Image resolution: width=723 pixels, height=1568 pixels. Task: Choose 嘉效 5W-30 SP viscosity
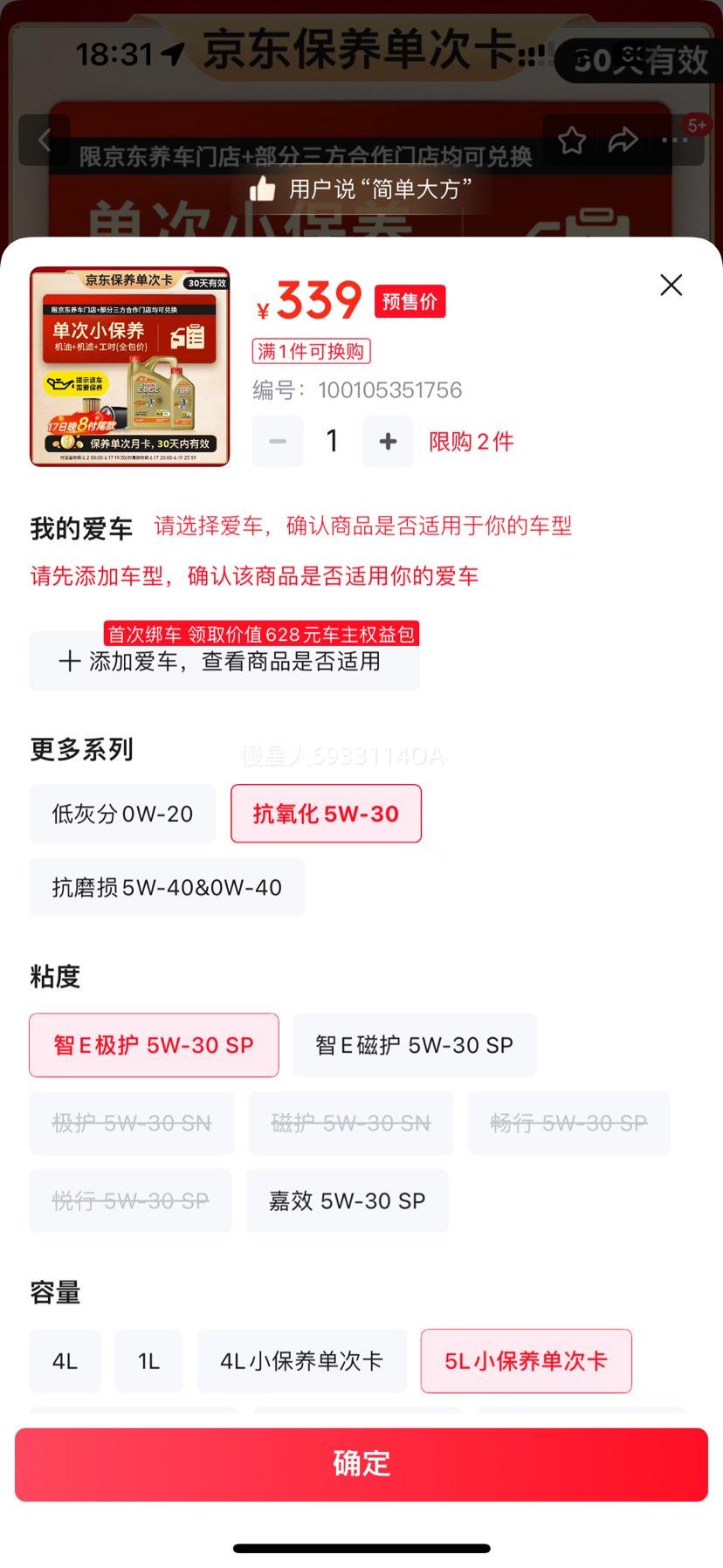click(x=347, y=1200)
